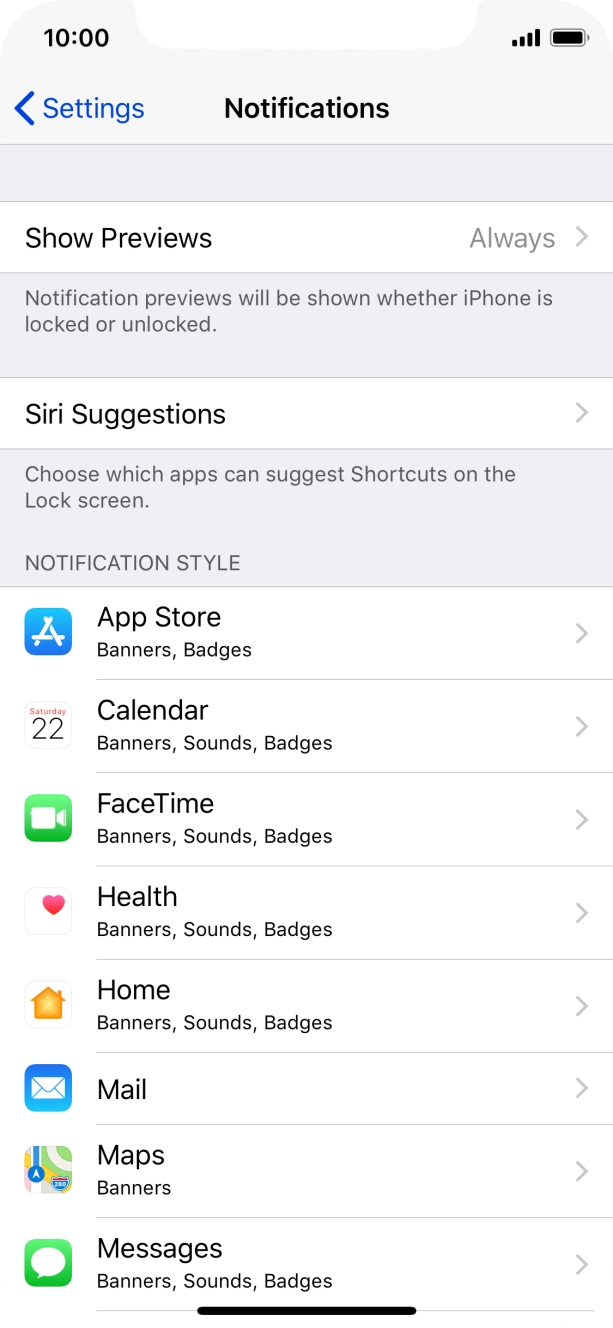View Health notification settings
Screen dimensions: 613x1328
306,912
